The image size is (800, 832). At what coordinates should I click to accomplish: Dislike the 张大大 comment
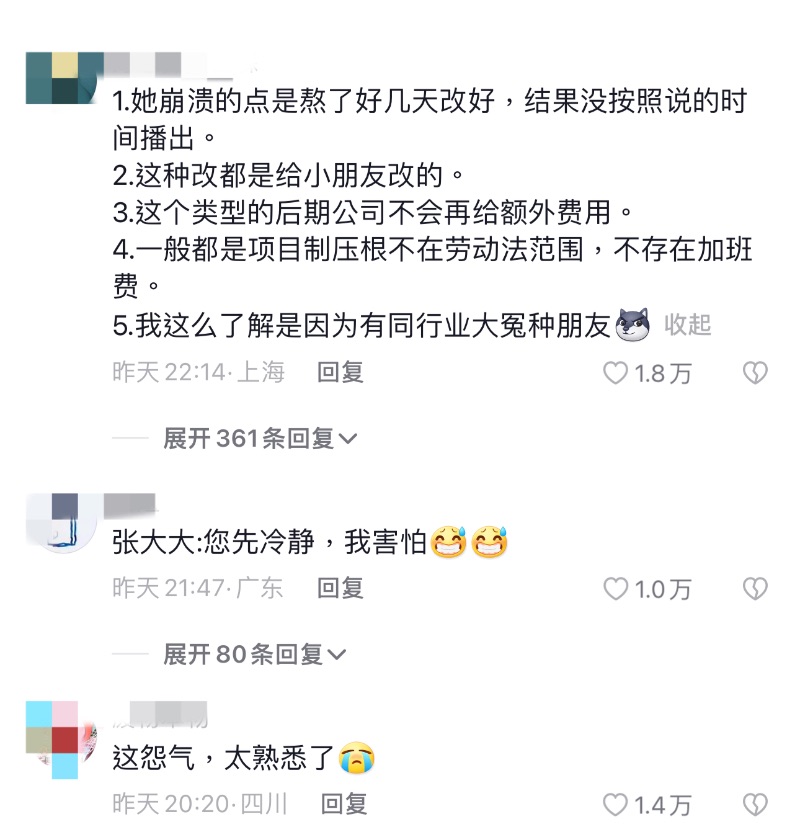click(754, 589)
